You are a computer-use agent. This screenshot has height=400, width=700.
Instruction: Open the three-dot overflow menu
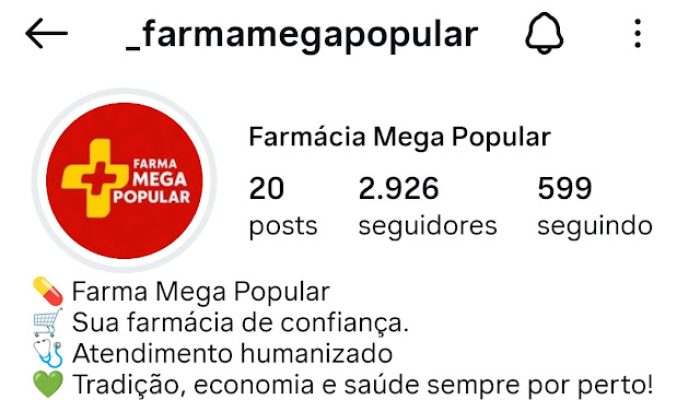click(637, 35)
